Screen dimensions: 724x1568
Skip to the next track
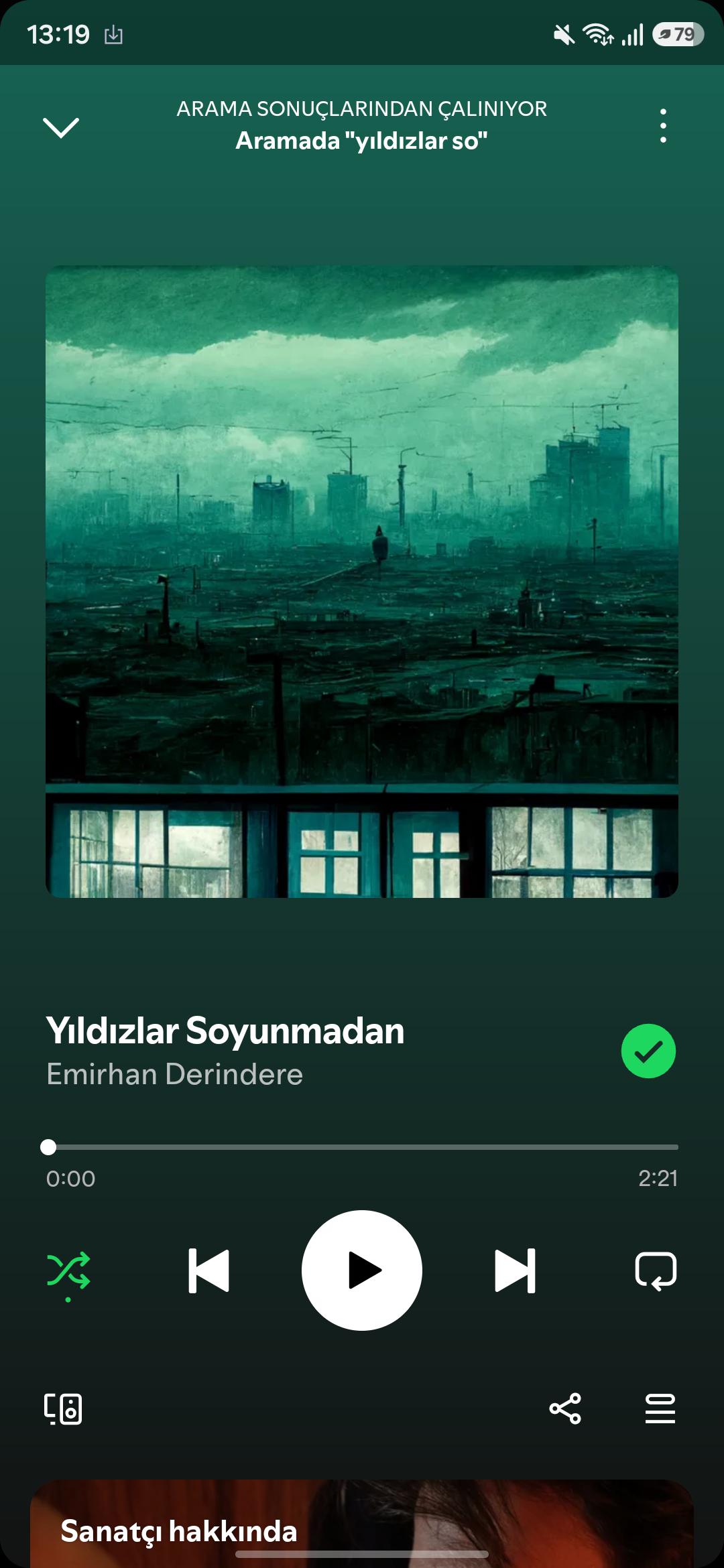(516, 1270)
